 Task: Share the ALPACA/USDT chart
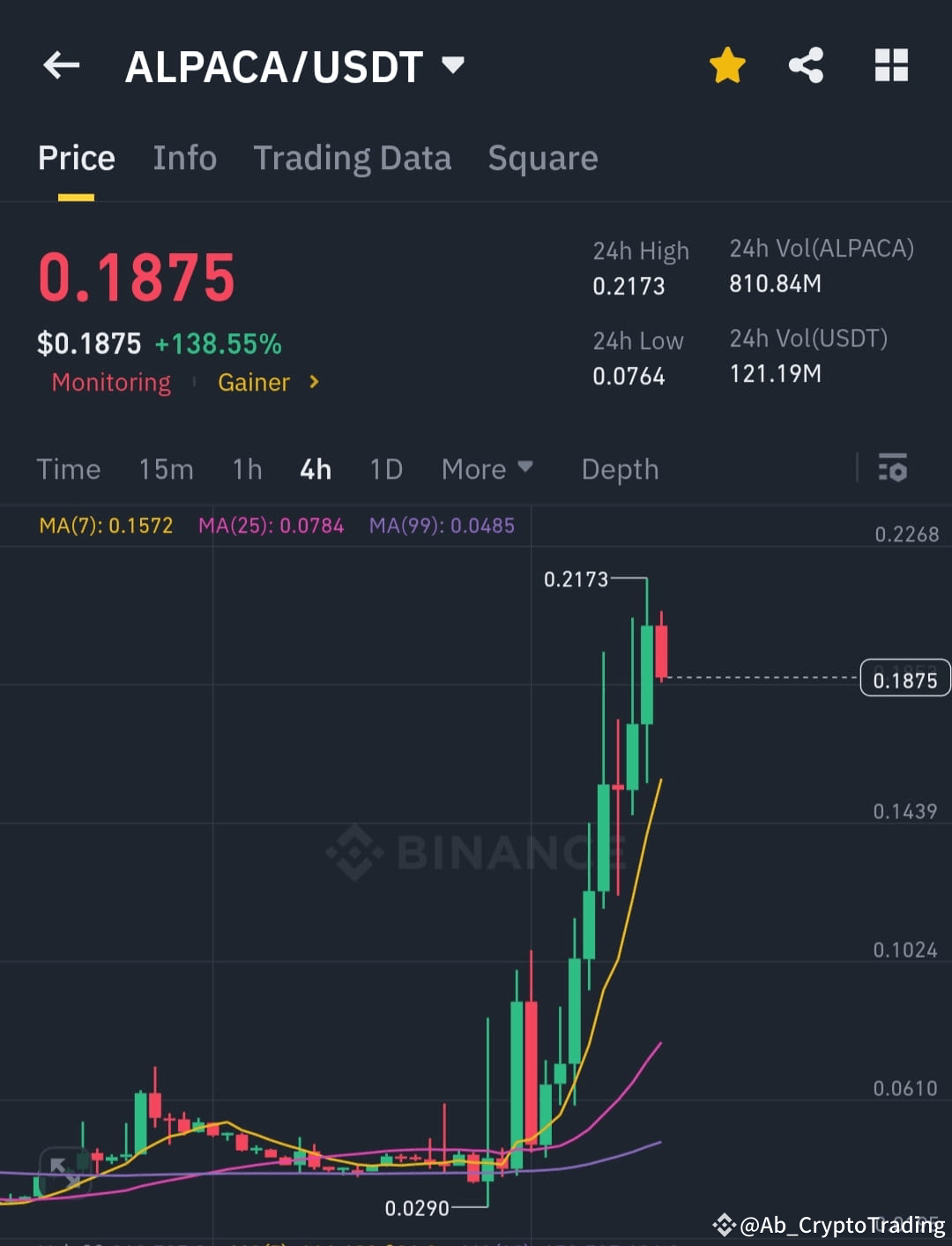[805, 64]
